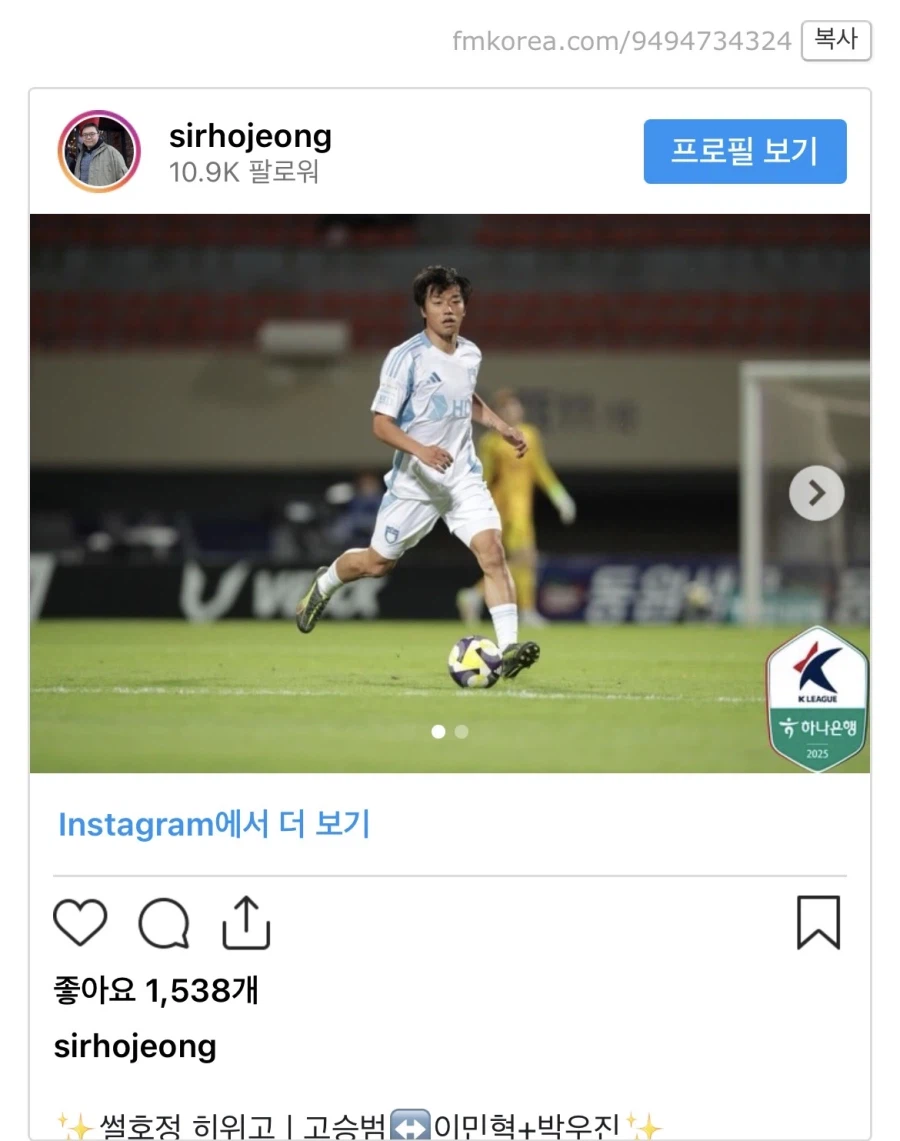
Task: Click the 복사 copy button
Action: click(836, 41)
